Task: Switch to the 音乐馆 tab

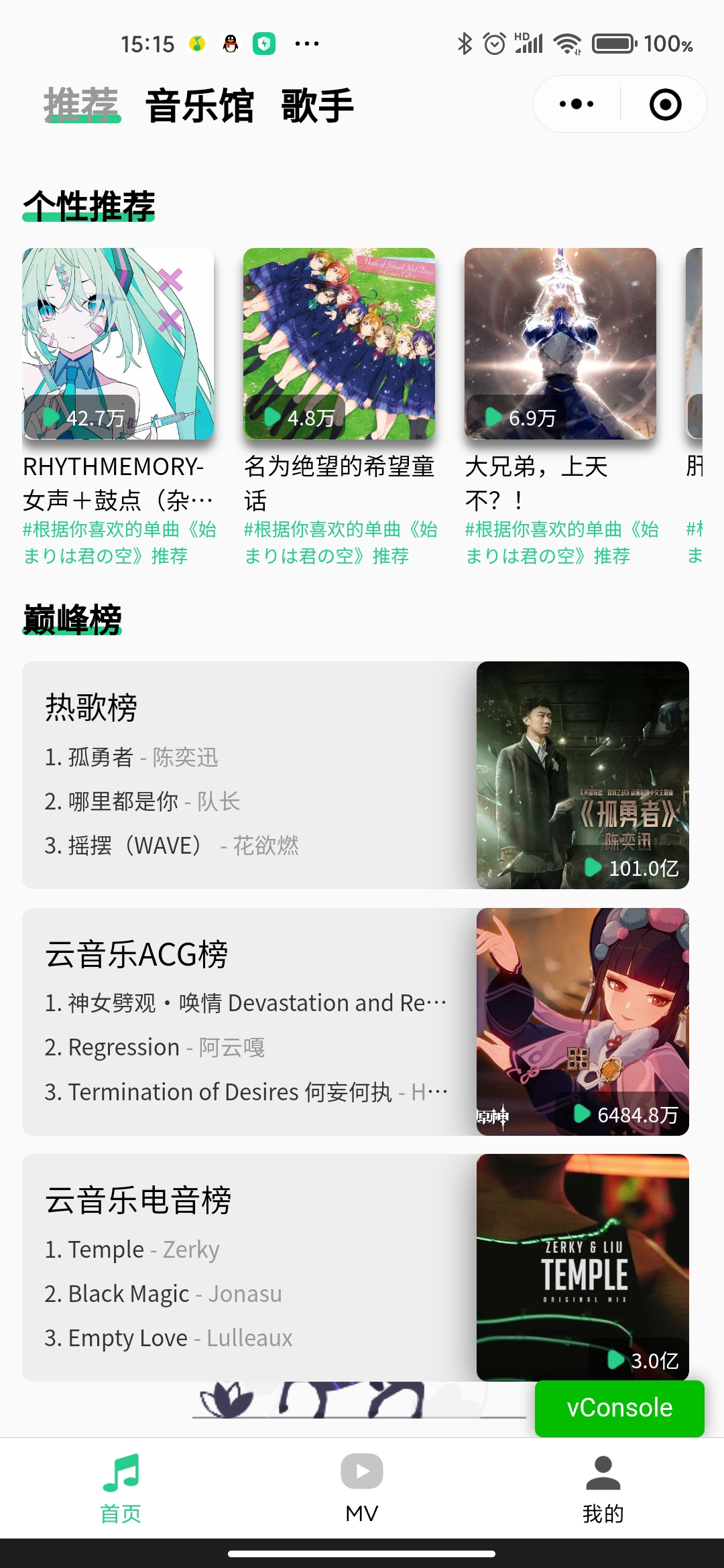Action: click(199, 106)
